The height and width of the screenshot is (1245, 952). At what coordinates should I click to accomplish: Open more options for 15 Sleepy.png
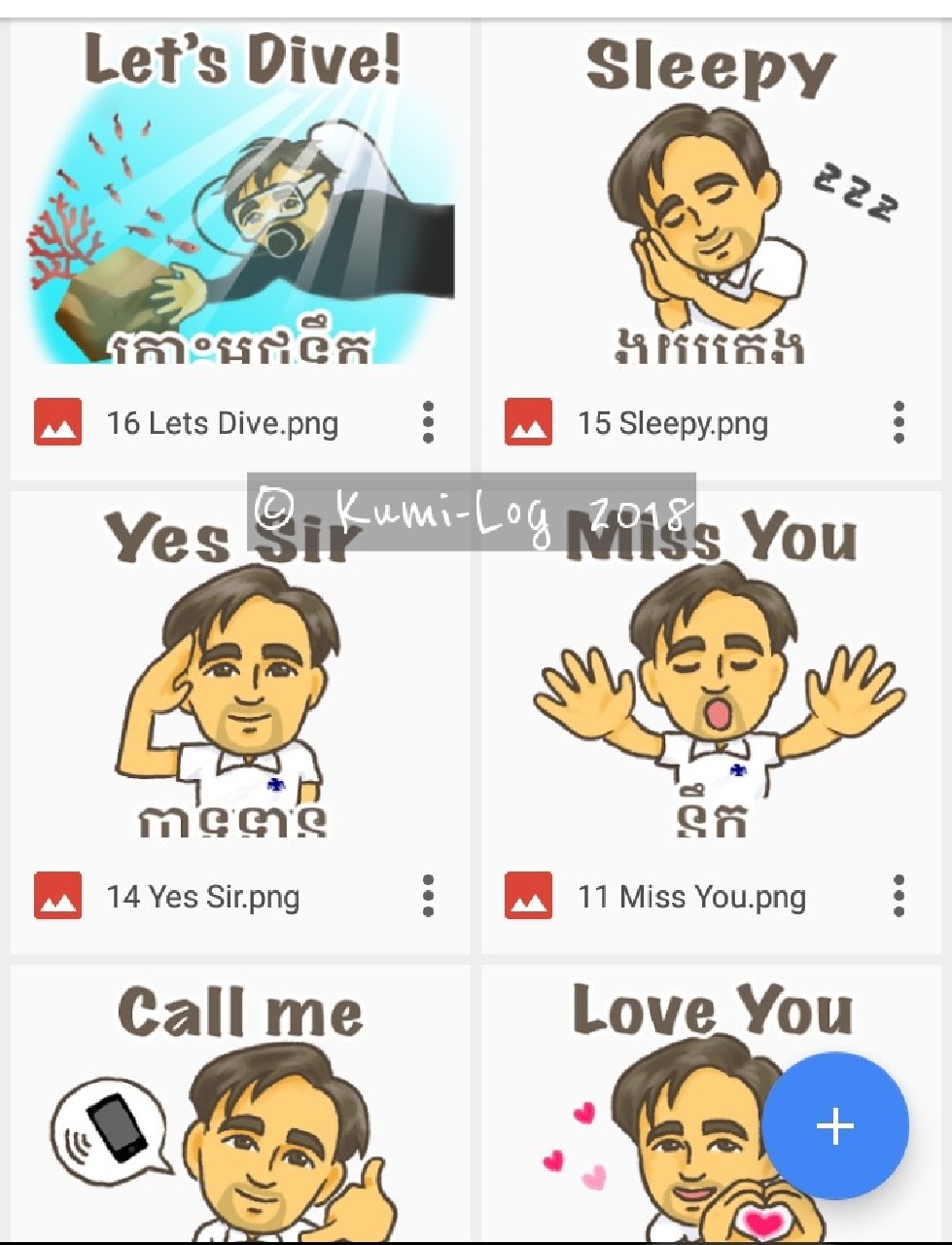tap(899, 423)
